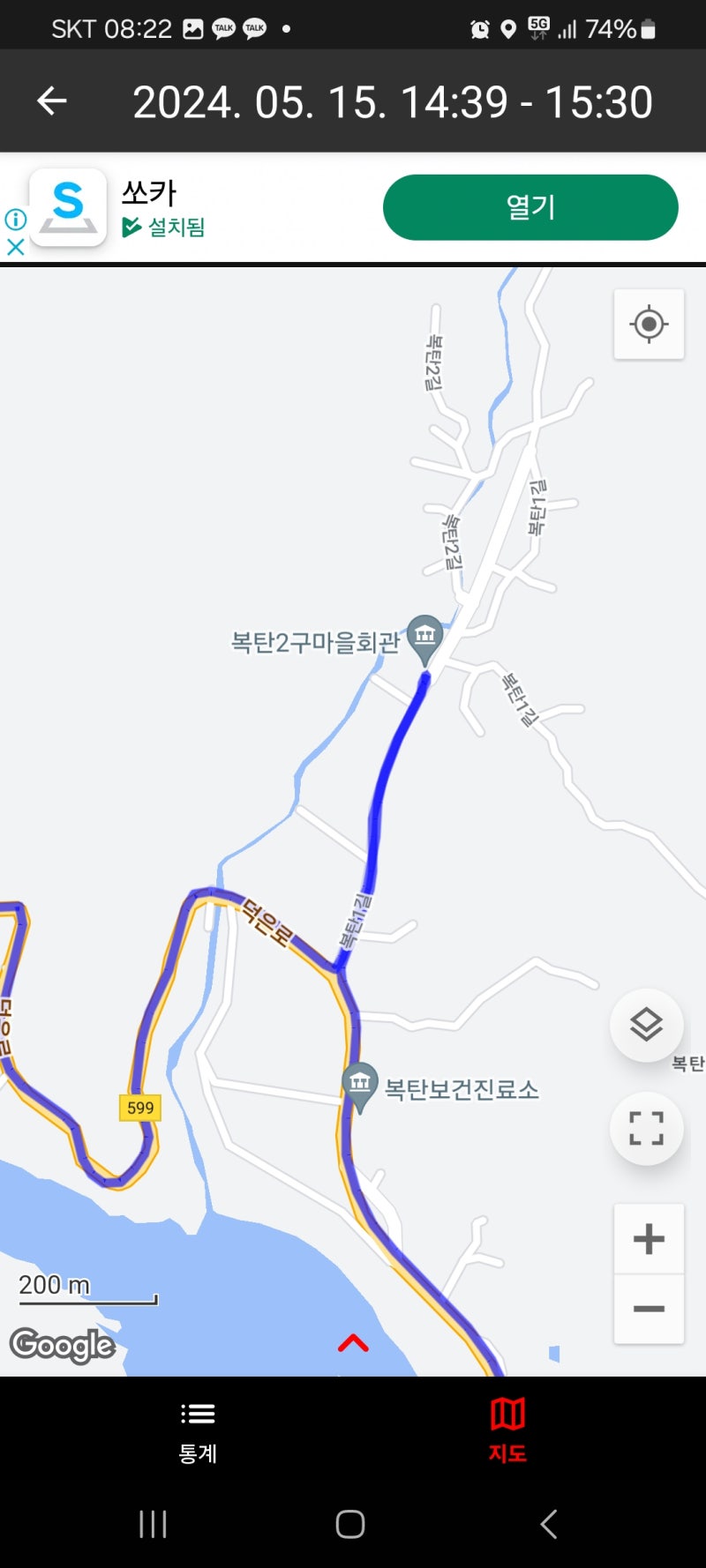Tap the info icon beside the ad
The height and width of the screenshot is (1568, 706).
click(x=15, y=219)
